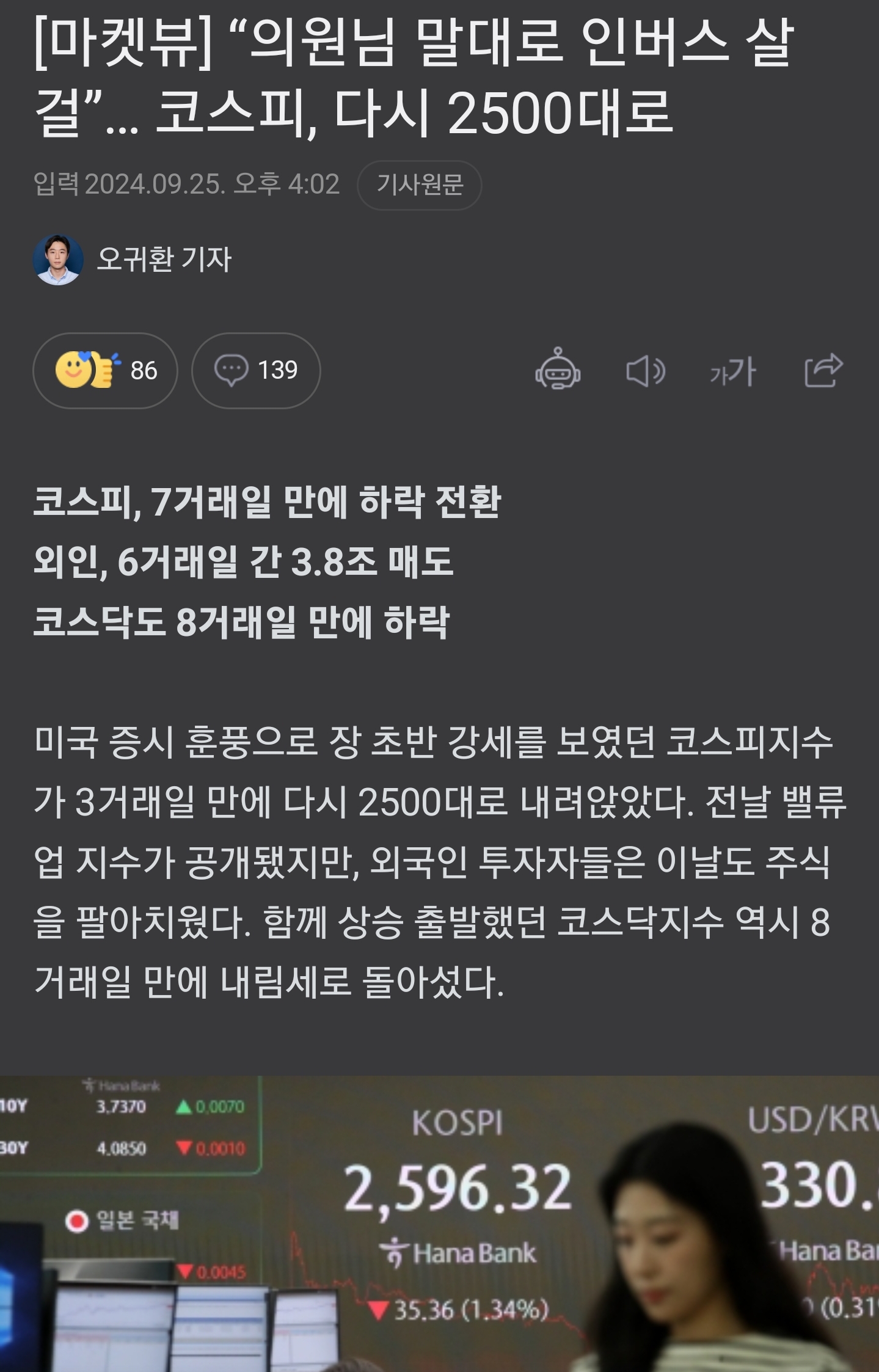The image size is (879, 1372).
Task: Open the AI summary robot icon
Action: (x=557, y=370)
